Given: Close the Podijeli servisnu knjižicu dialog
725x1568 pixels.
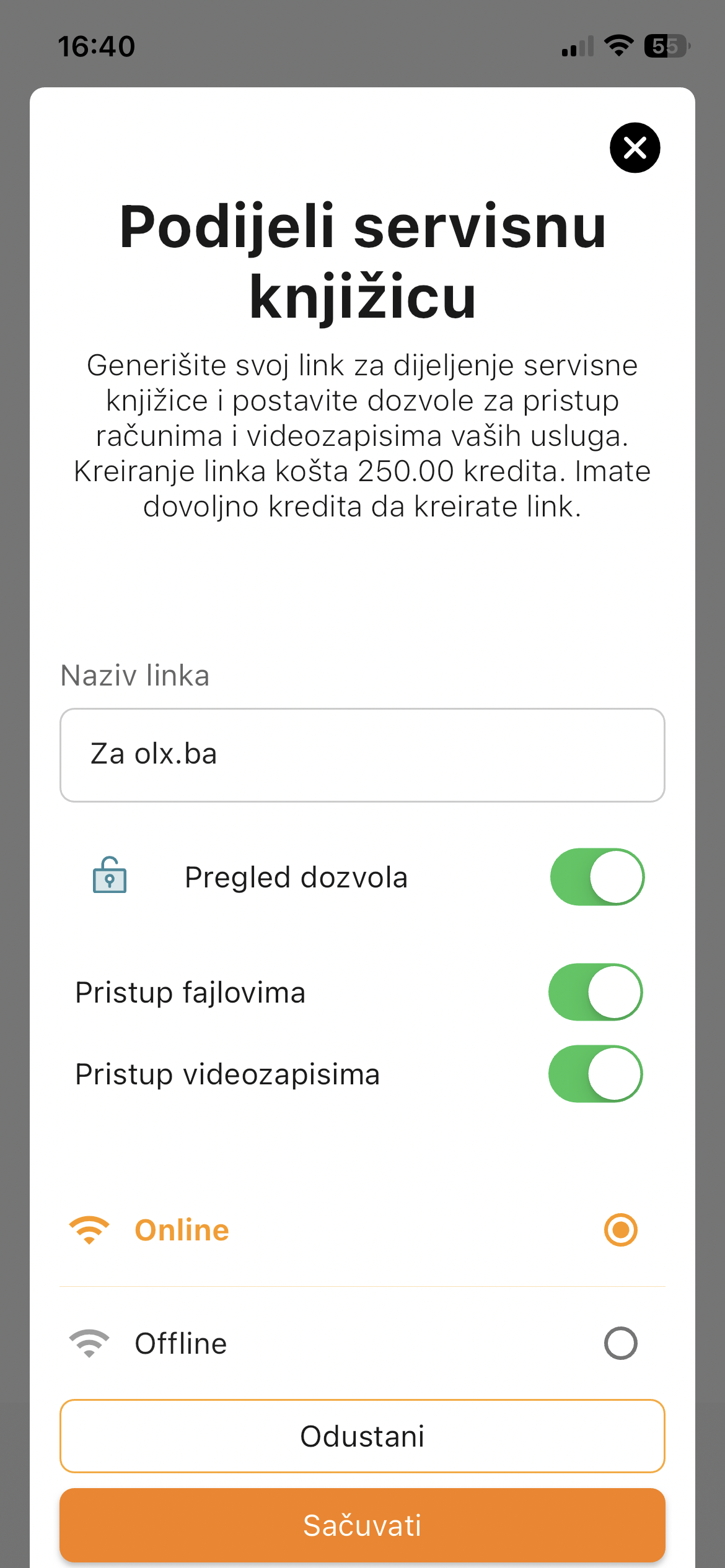Looking at the screenshot, I should click(634, 148).
